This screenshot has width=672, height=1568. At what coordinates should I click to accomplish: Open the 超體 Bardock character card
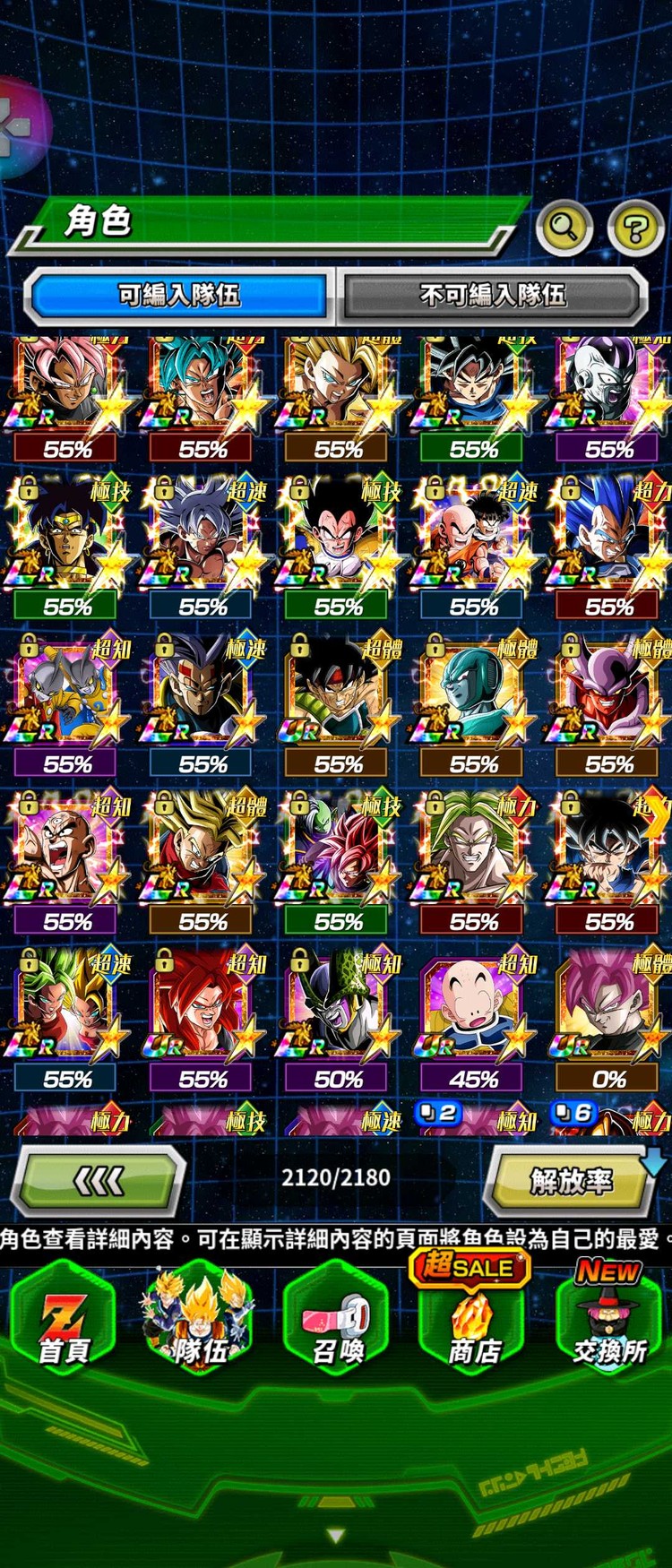point(337,698)
